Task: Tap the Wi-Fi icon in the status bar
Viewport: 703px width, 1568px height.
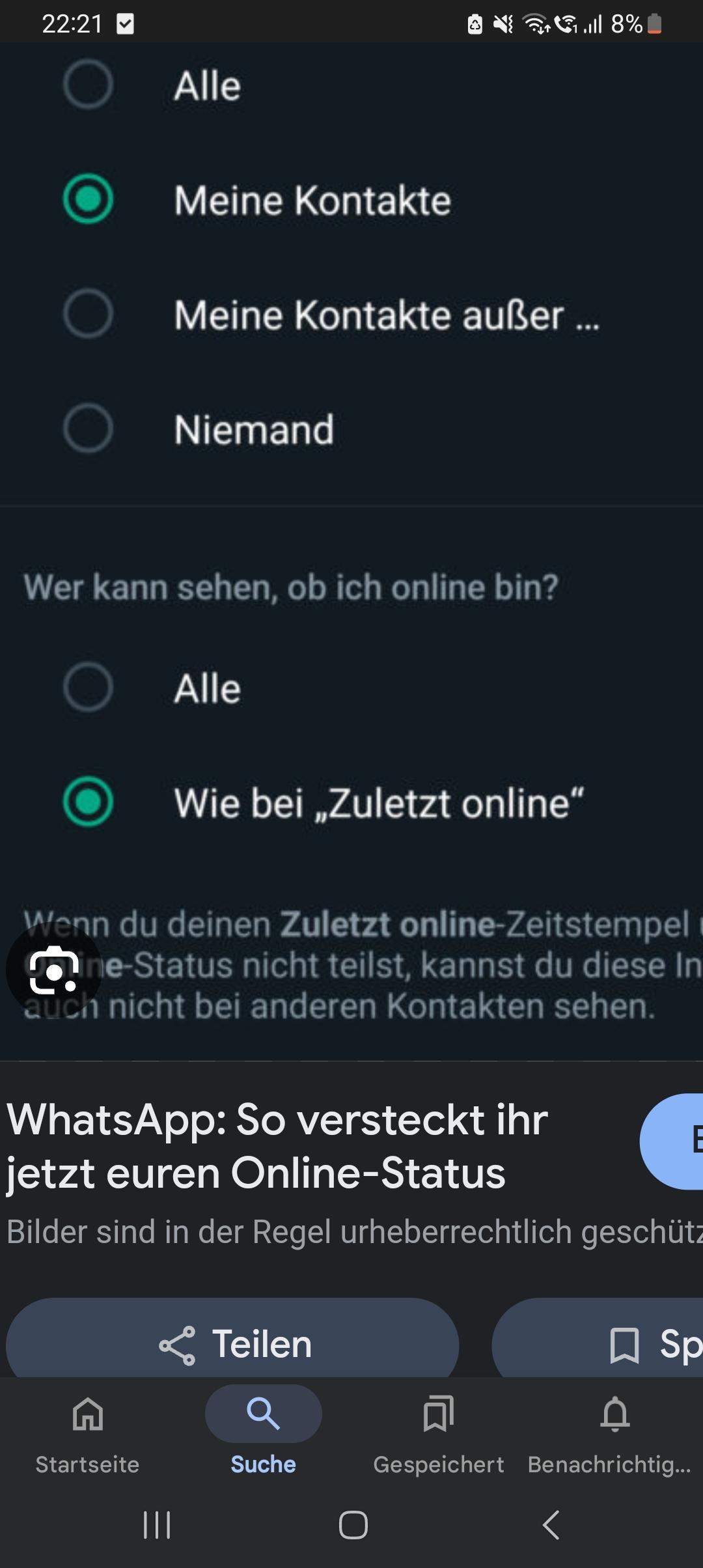Action: [534, 25]
